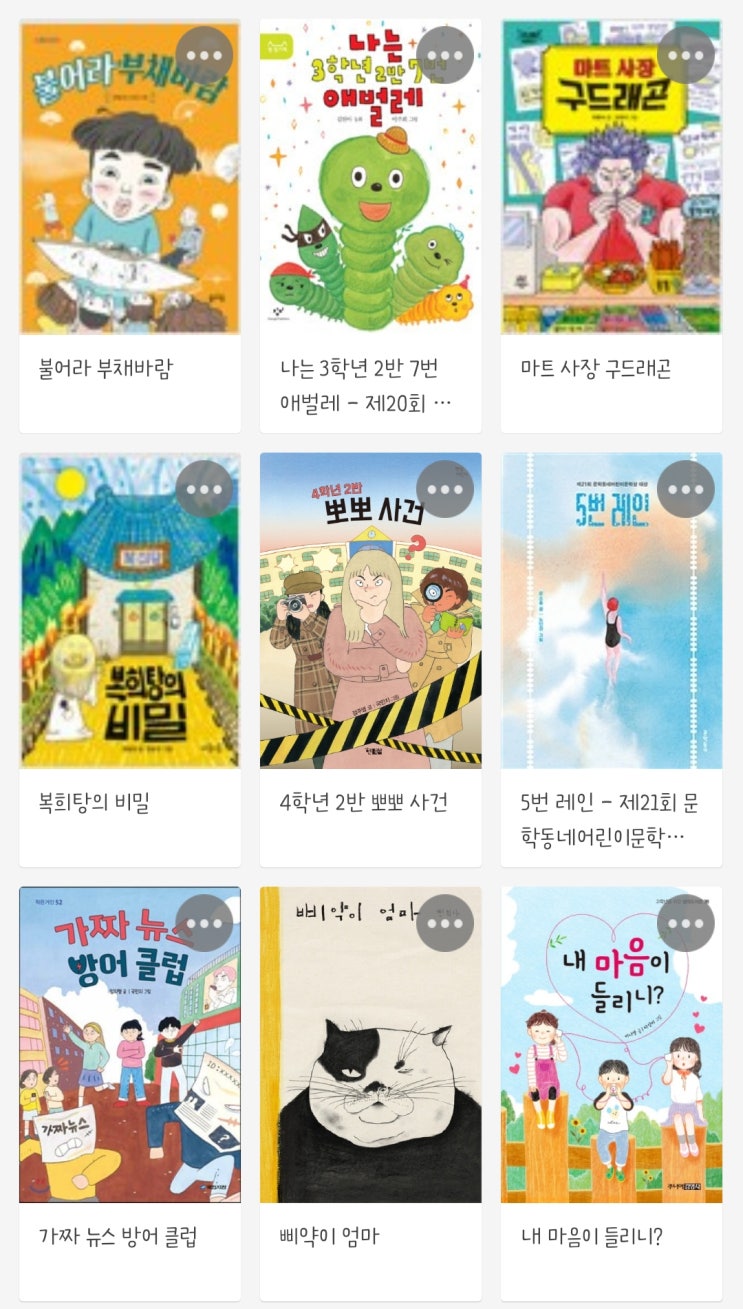This screenshot has width=743, height=1309.
Task: Tap the overflow menu on 삐약이 엄마
Action: (445, 923)
